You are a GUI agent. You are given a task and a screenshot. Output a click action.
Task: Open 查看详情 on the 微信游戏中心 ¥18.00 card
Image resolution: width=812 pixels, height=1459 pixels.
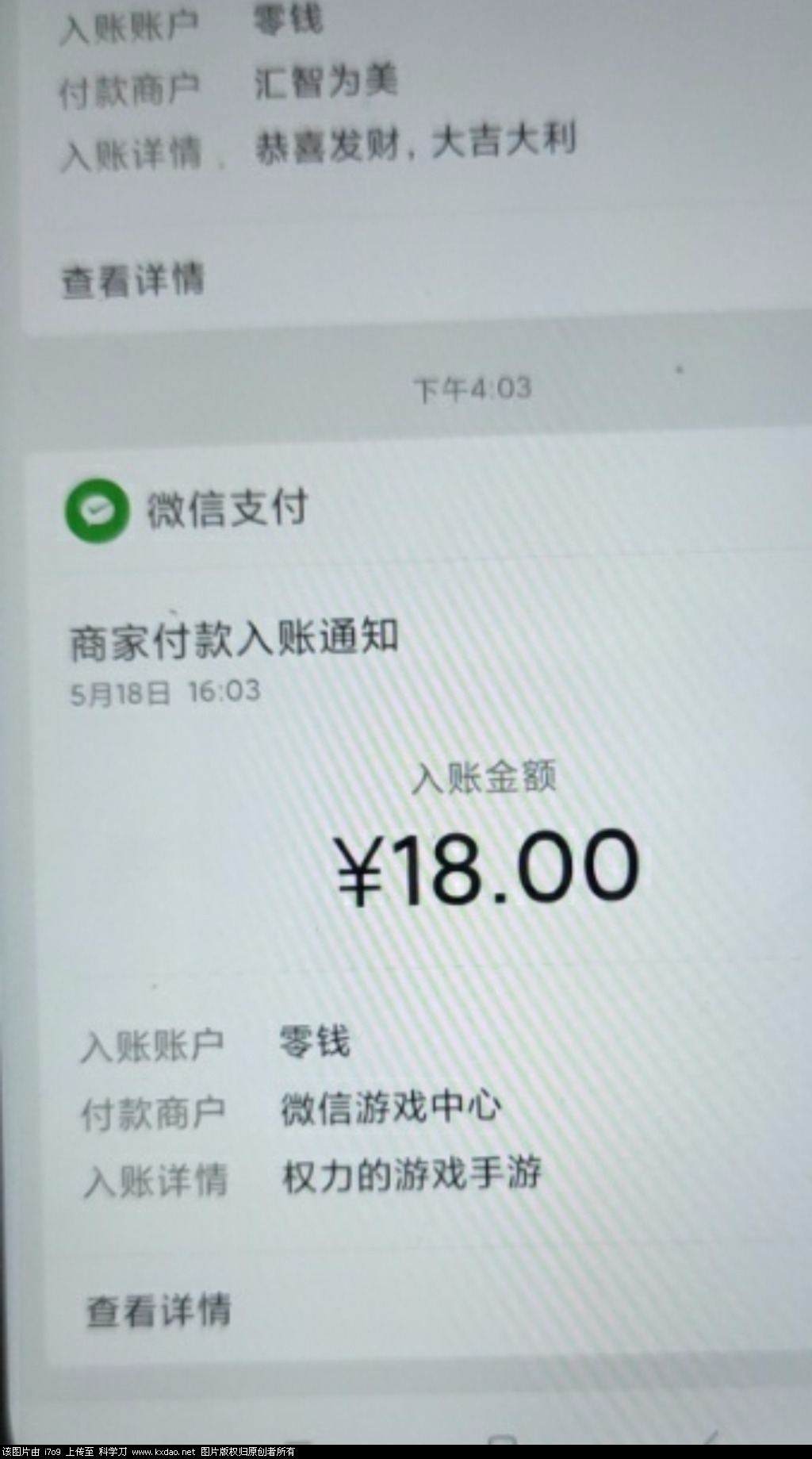[x=159, y=1311]
